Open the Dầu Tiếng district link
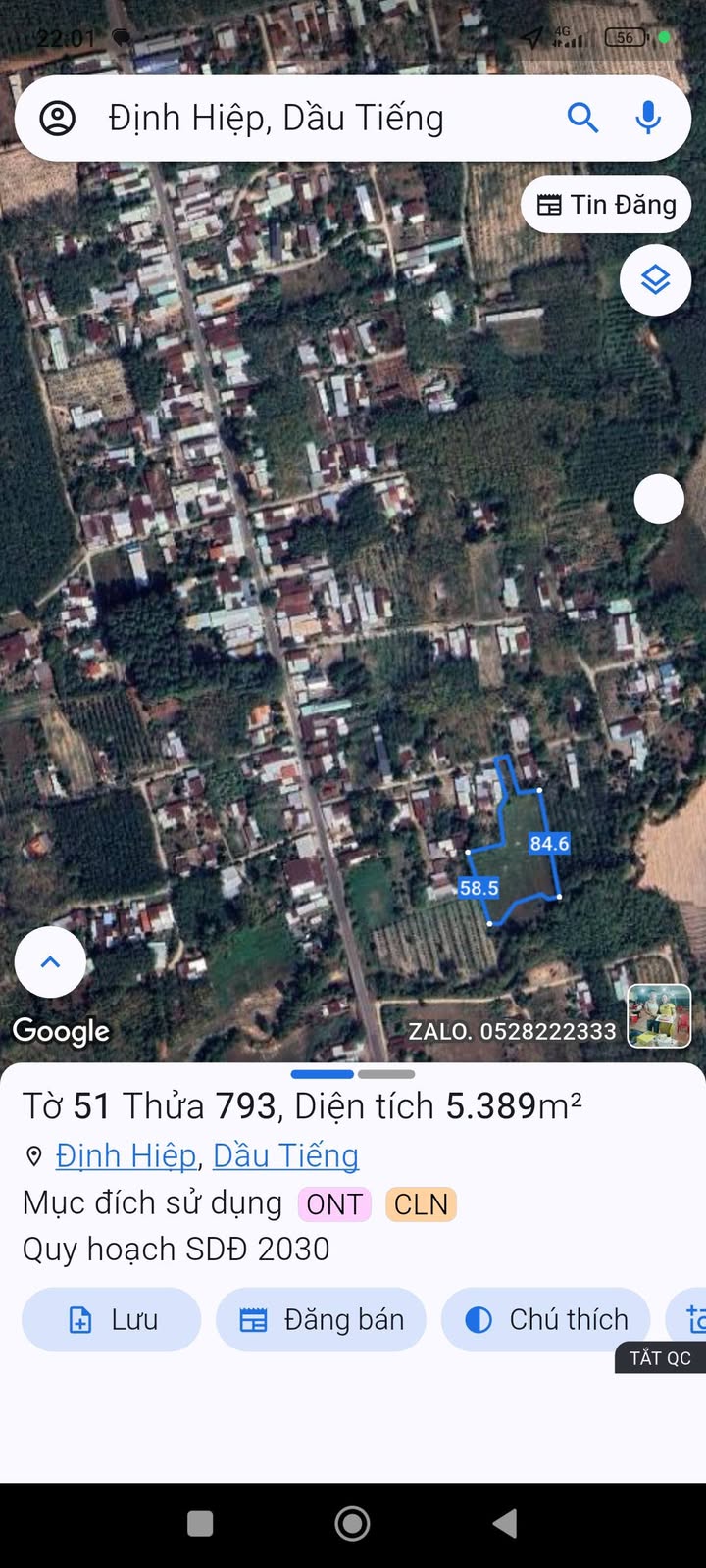Image resolution: width=706 pixels, height=1568 pixels. click(285, 1156)
